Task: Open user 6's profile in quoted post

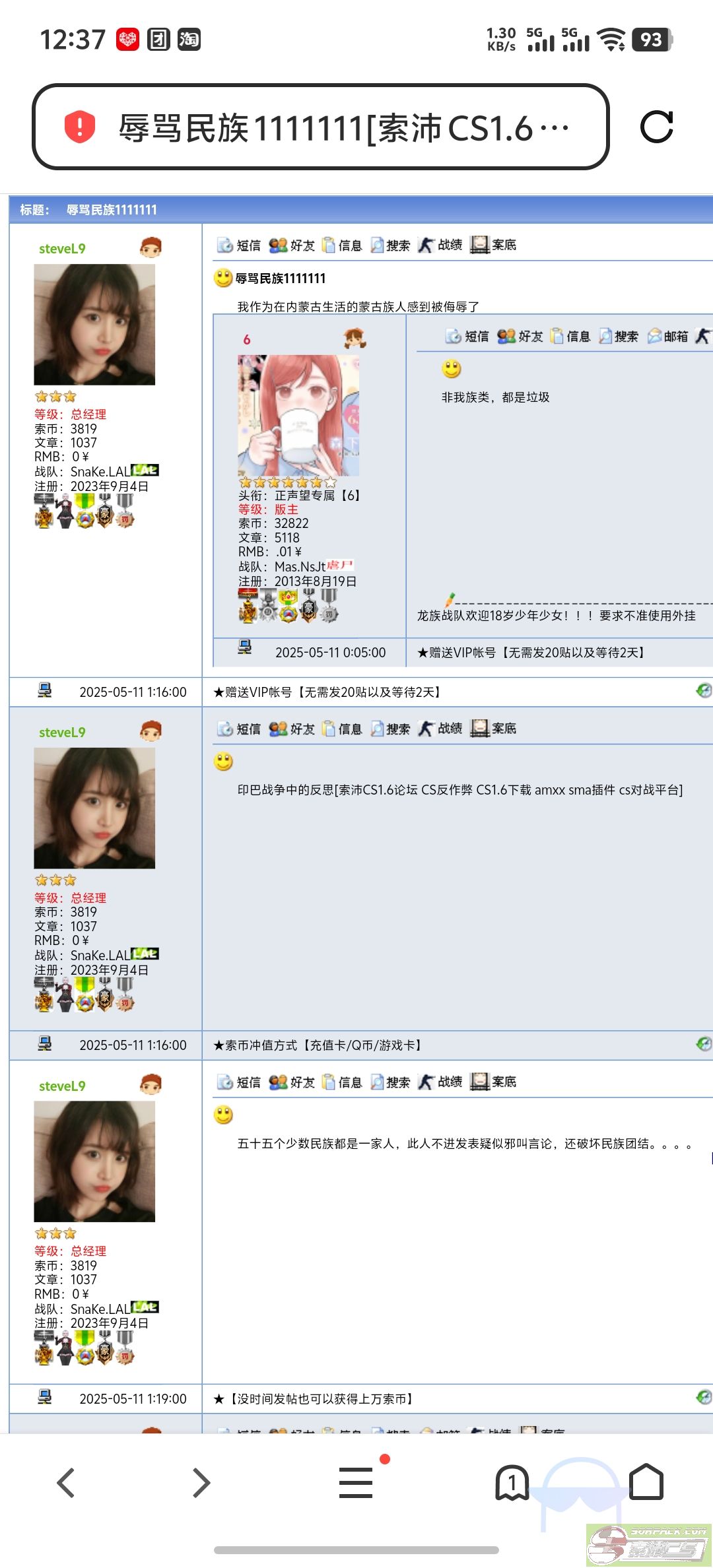Action: tap(246, 340)
